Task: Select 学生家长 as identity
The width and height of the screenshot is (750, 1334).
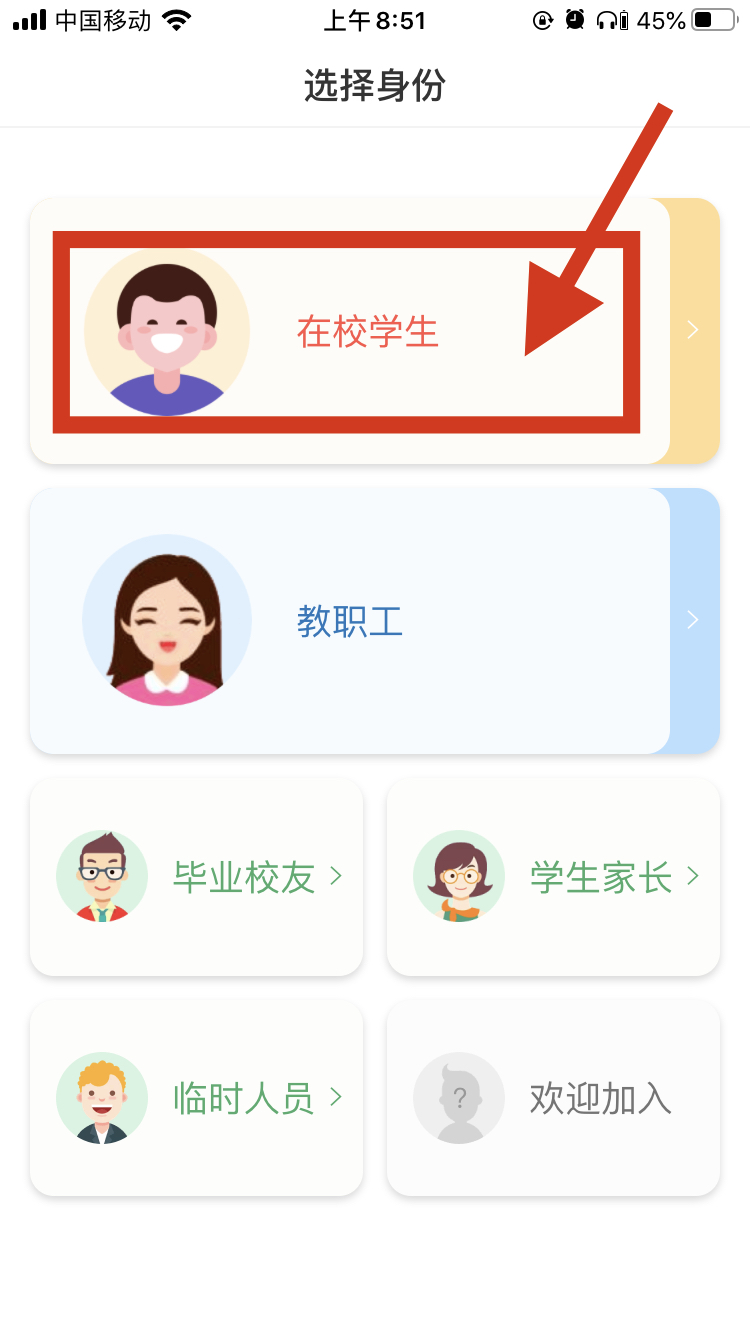Action: (553, 877)
